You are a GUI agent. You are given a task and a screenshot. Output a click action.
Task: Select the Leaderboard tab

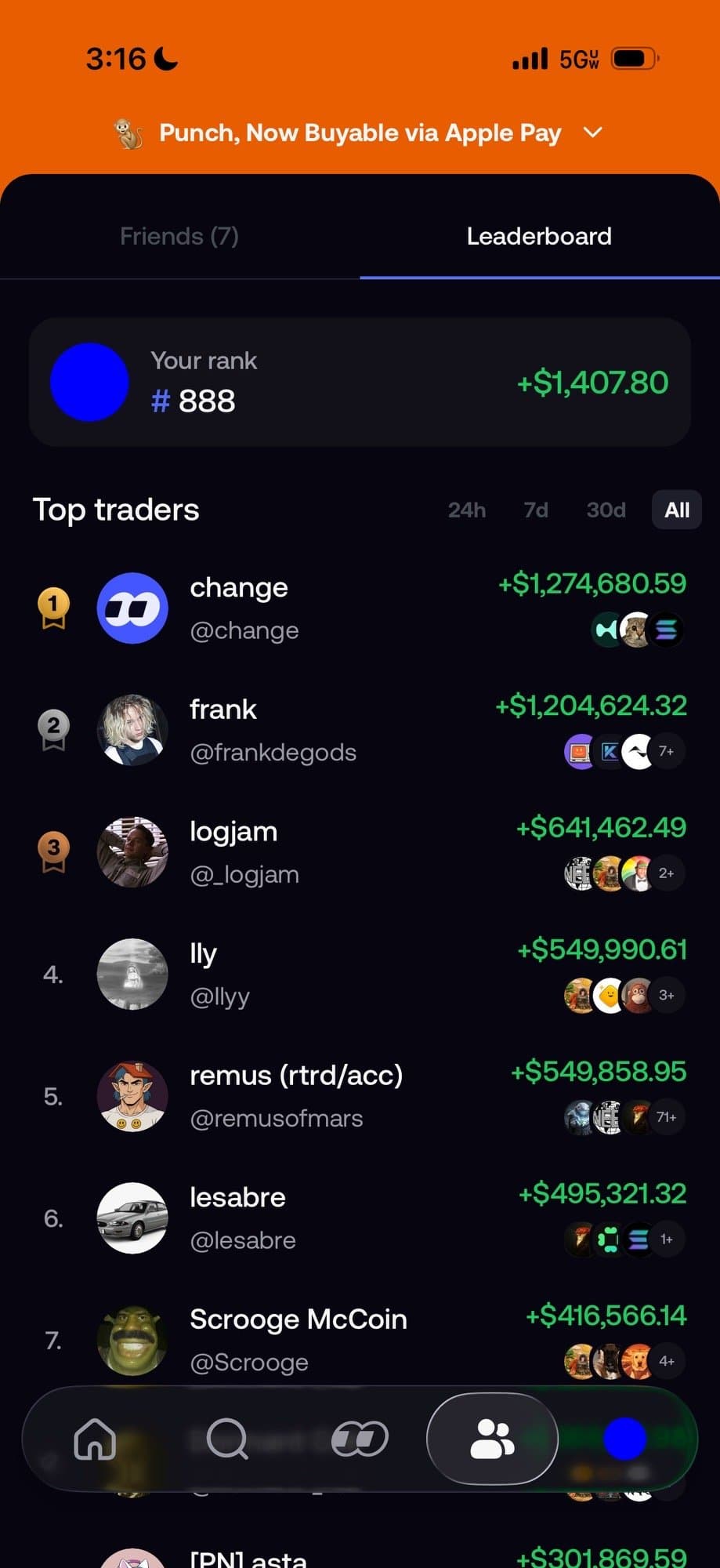pos(539,236)
